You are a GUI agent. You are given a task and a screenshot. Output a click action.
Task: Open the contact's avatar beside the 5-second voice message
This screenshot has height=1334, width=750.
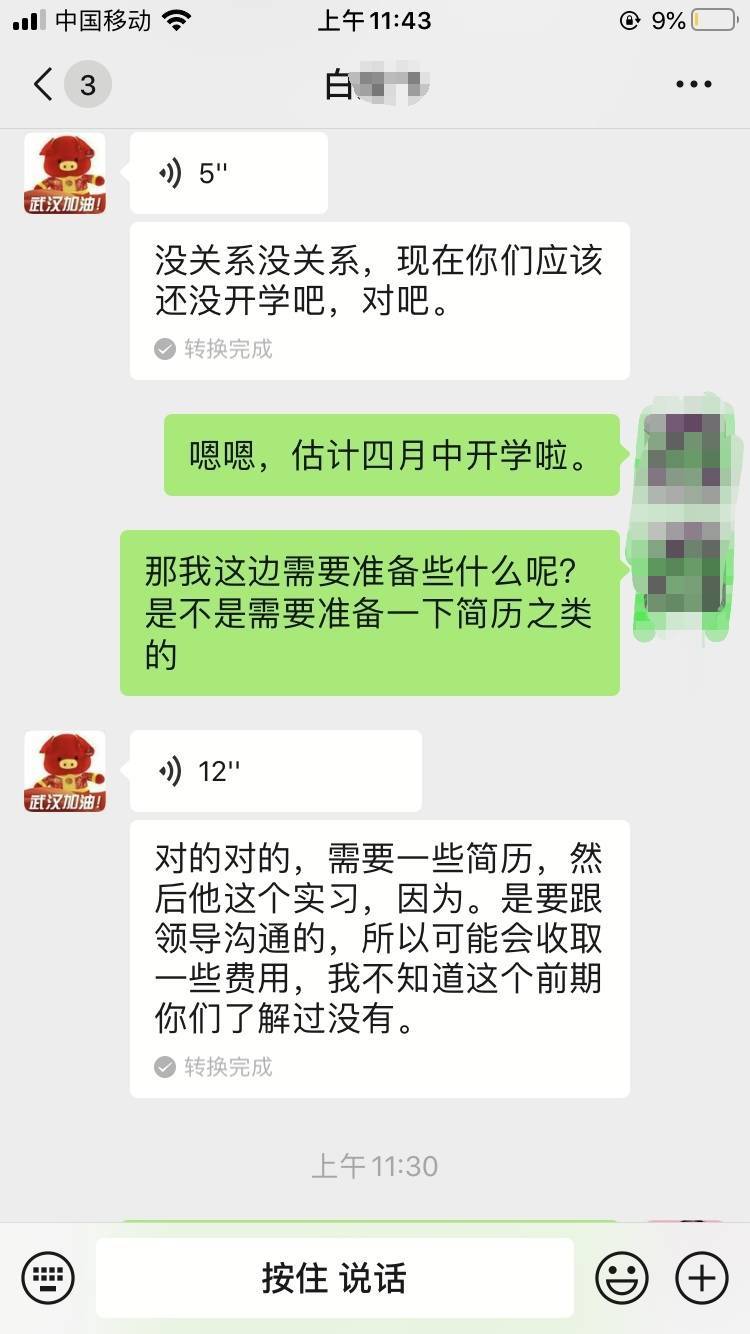pos(65,173)
